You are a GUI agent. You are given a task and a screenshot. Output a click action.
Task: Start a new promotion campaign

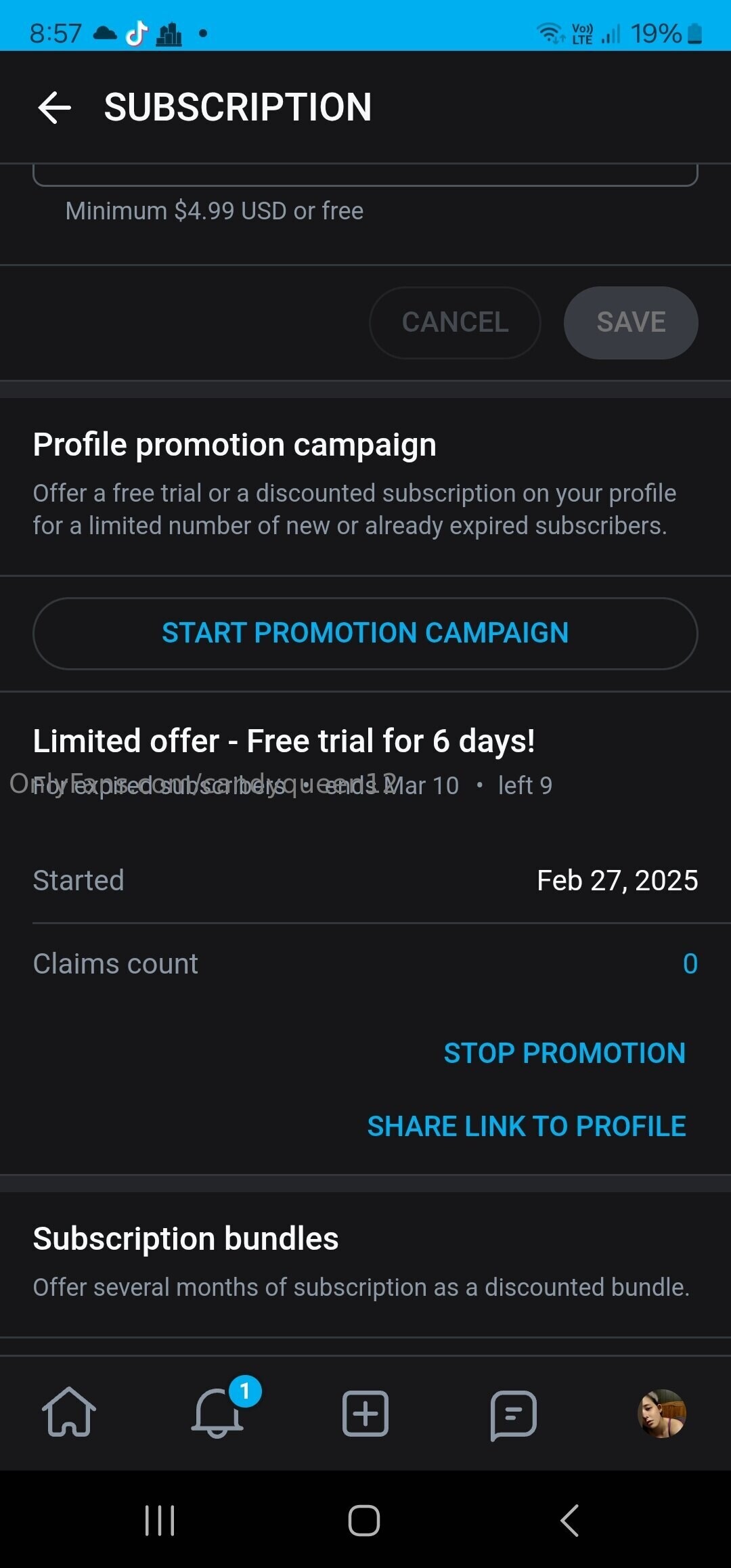pyautogui.click(x=365, y=633)
